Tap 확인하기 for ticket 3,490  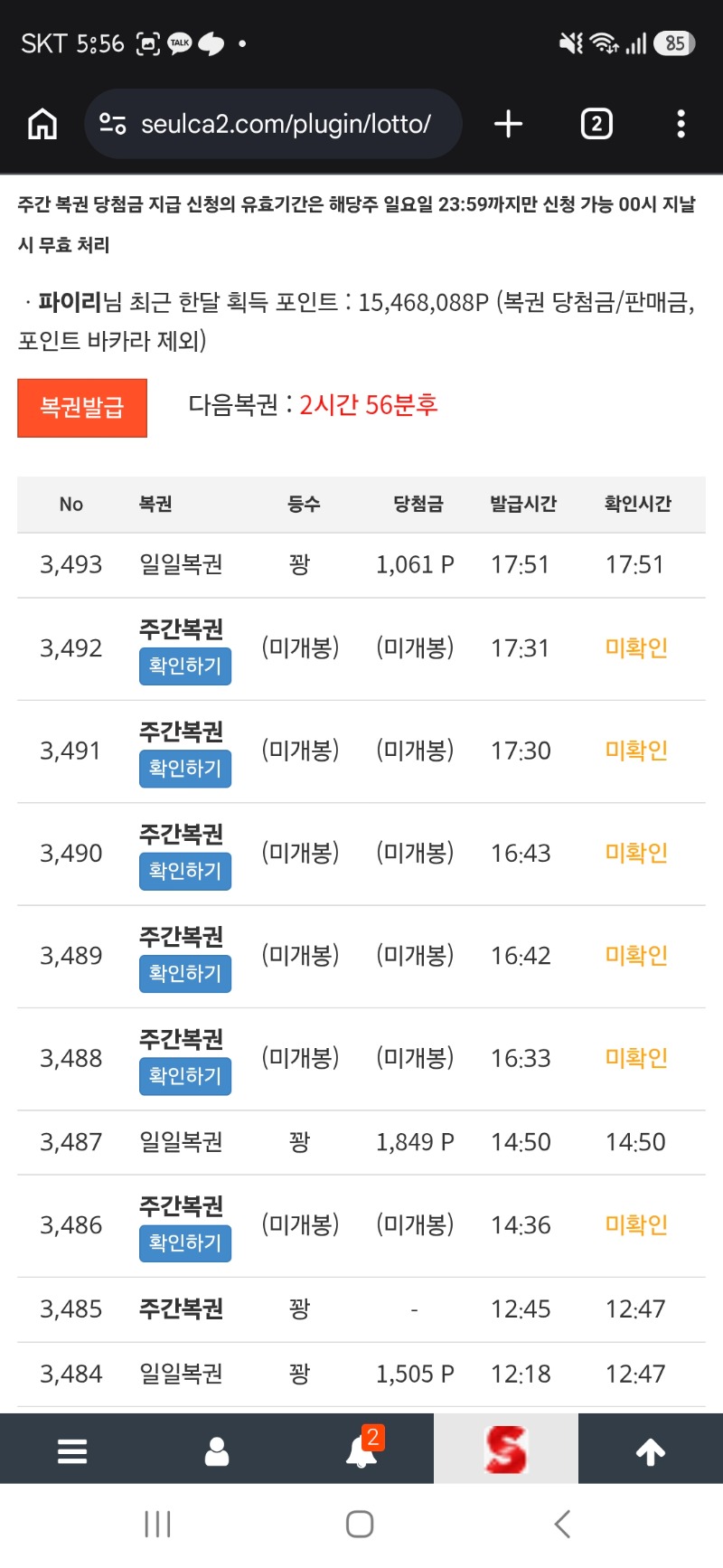pos(185,872)
